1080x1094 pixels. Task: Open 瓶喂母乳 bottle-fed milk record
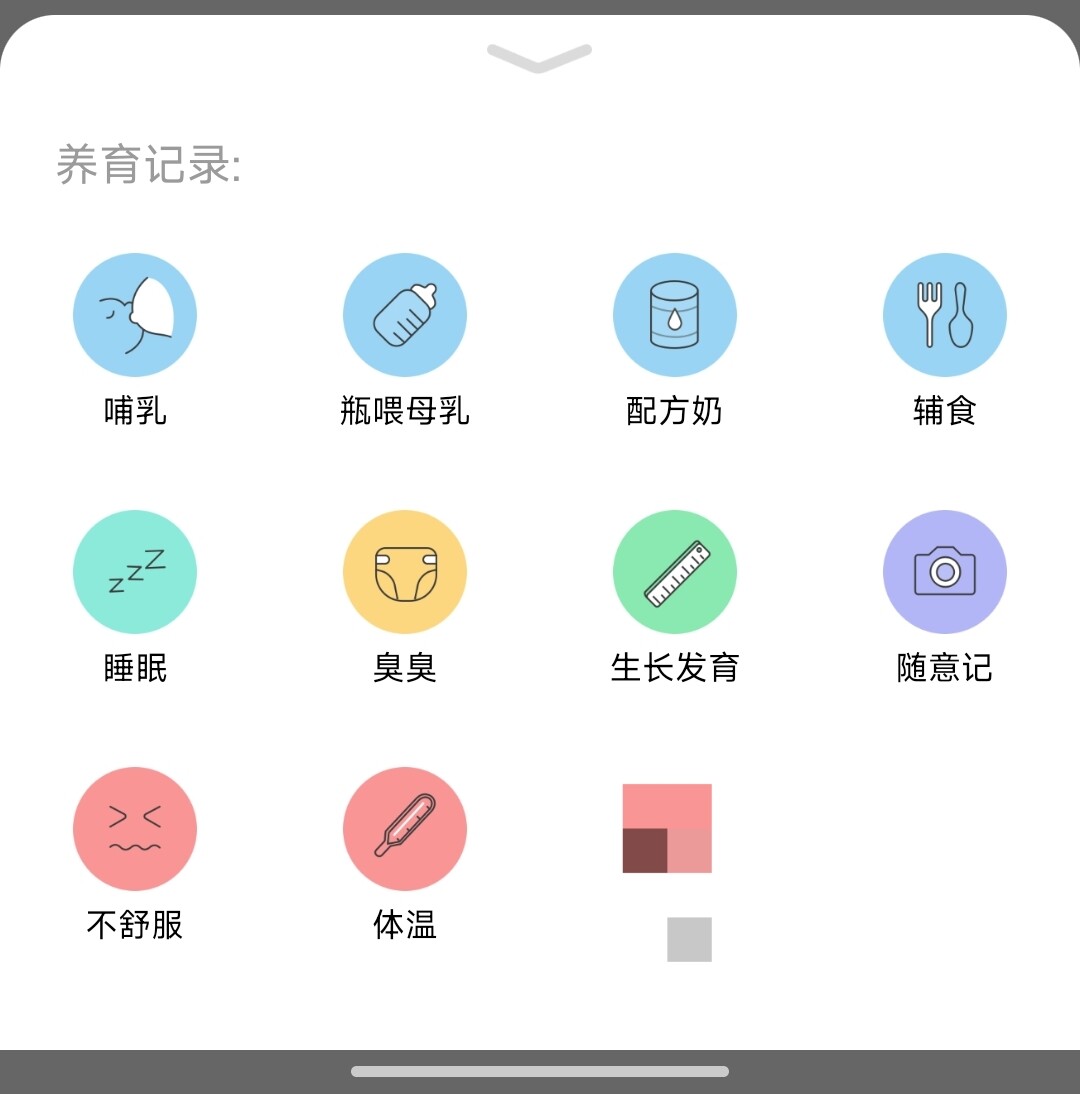tap(405, 315)
